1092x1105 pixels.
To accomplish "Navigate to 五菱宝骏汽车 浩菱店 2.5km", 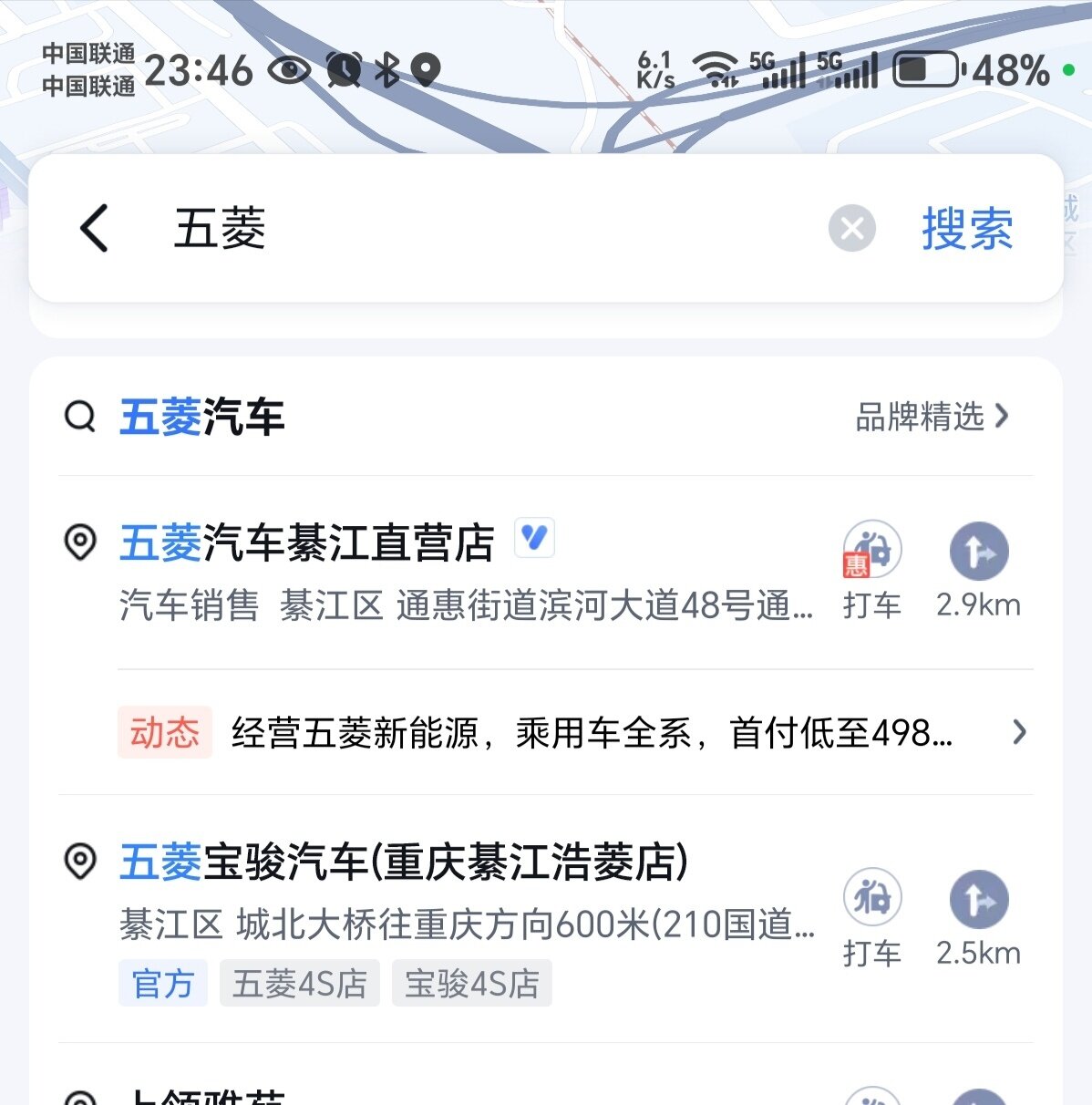I will pos(979,916).
